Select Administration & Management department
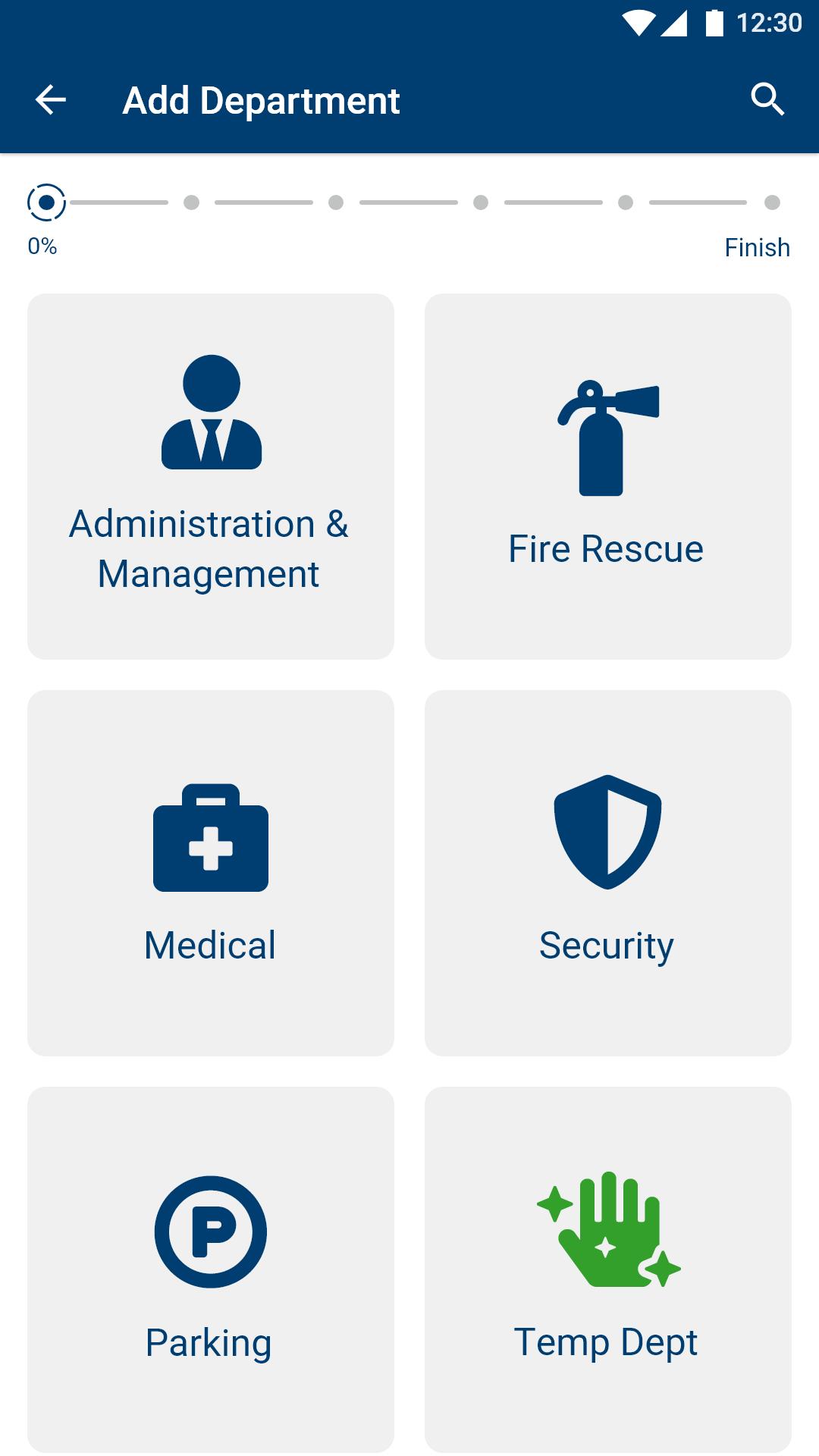This screenshot has width=819, height=1456. tap(211, 476)
